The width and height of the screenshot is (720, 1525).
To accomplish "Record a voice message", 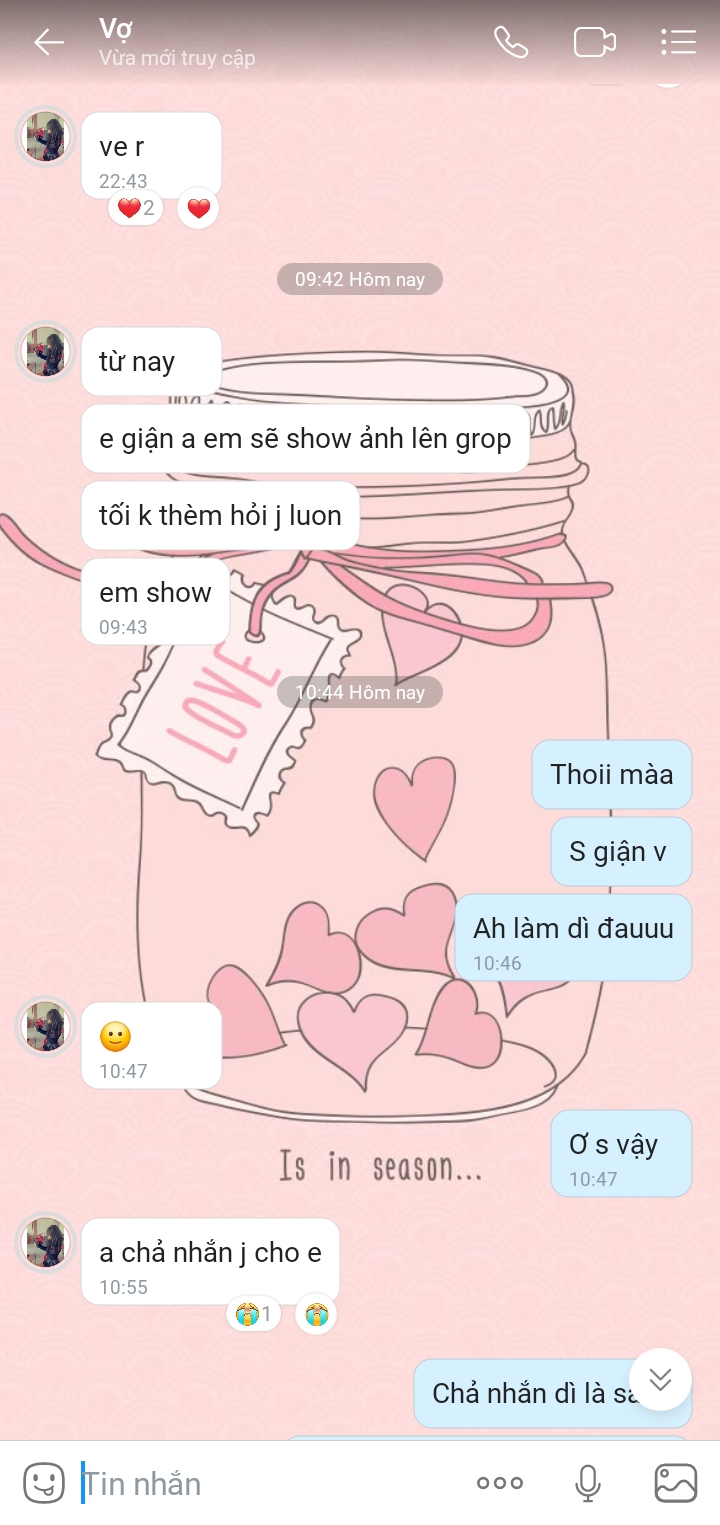I will point(588,1483).
